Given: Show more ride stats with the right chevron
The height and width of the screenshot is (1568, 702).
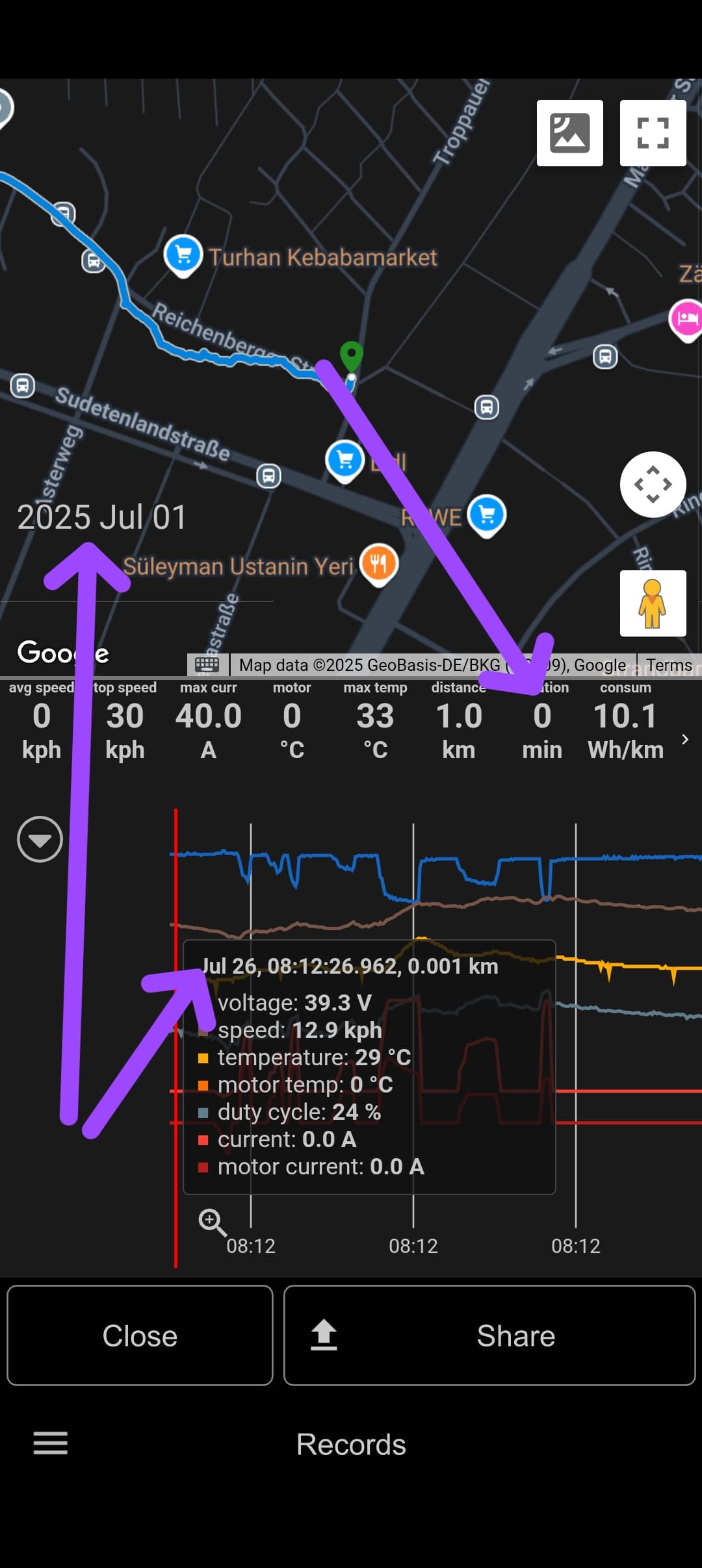Looking at the screenshot, I should [685, 739].
